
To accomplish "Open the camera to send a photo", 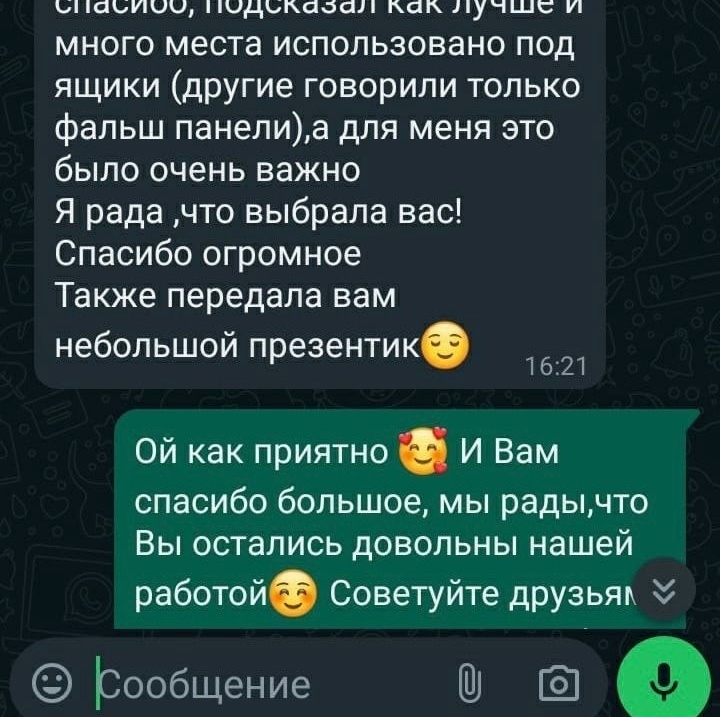I will [558, 684].
